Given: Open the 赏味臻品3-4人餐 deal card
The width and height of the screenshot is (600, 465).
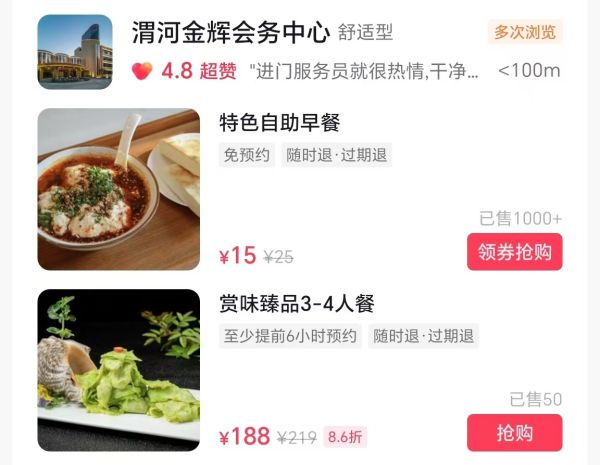Looking at the screenshot, I should (296, 304).
